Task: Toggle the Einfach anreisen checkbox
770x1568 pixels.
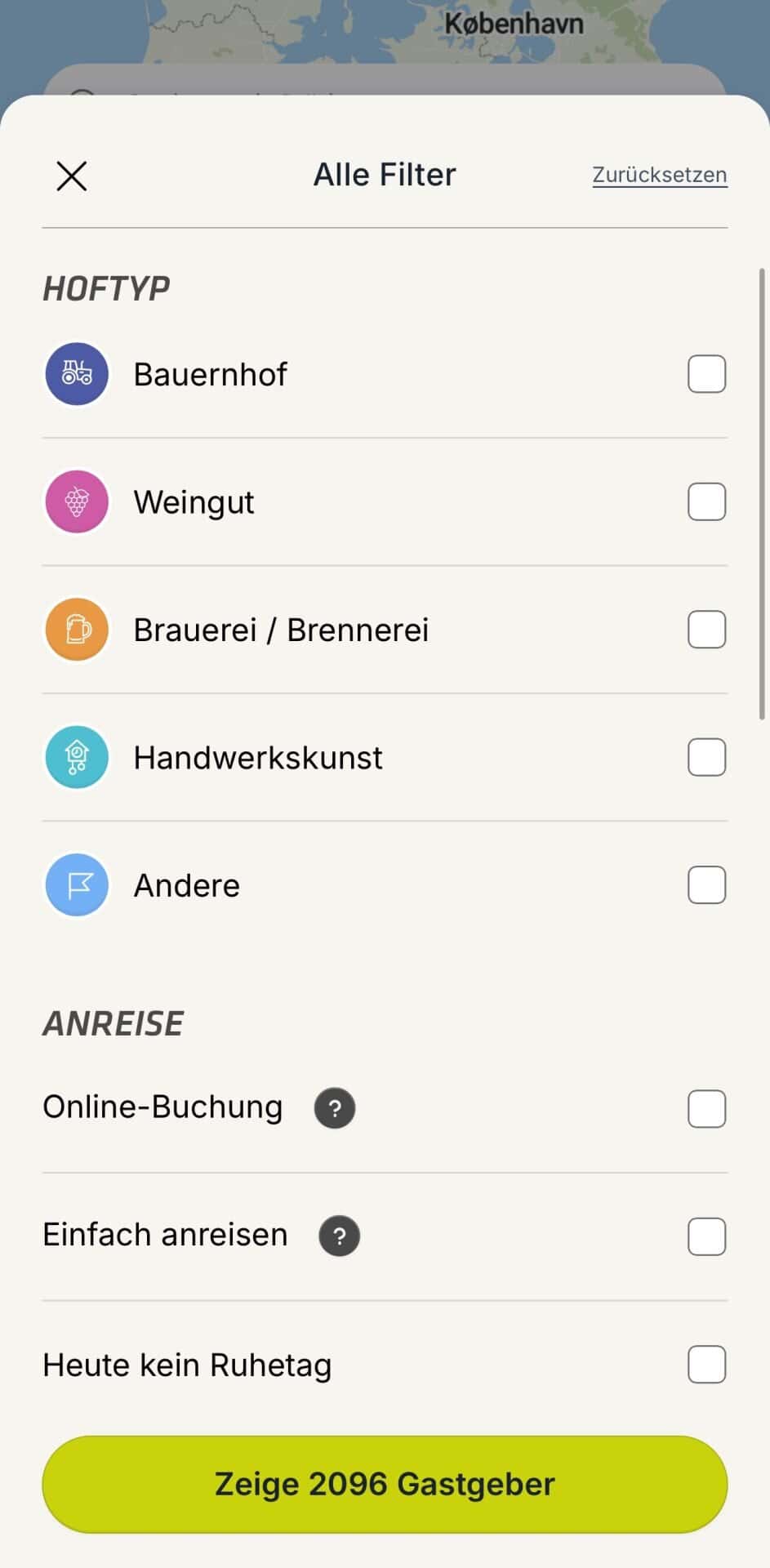Action: [x=706, y=1236]
